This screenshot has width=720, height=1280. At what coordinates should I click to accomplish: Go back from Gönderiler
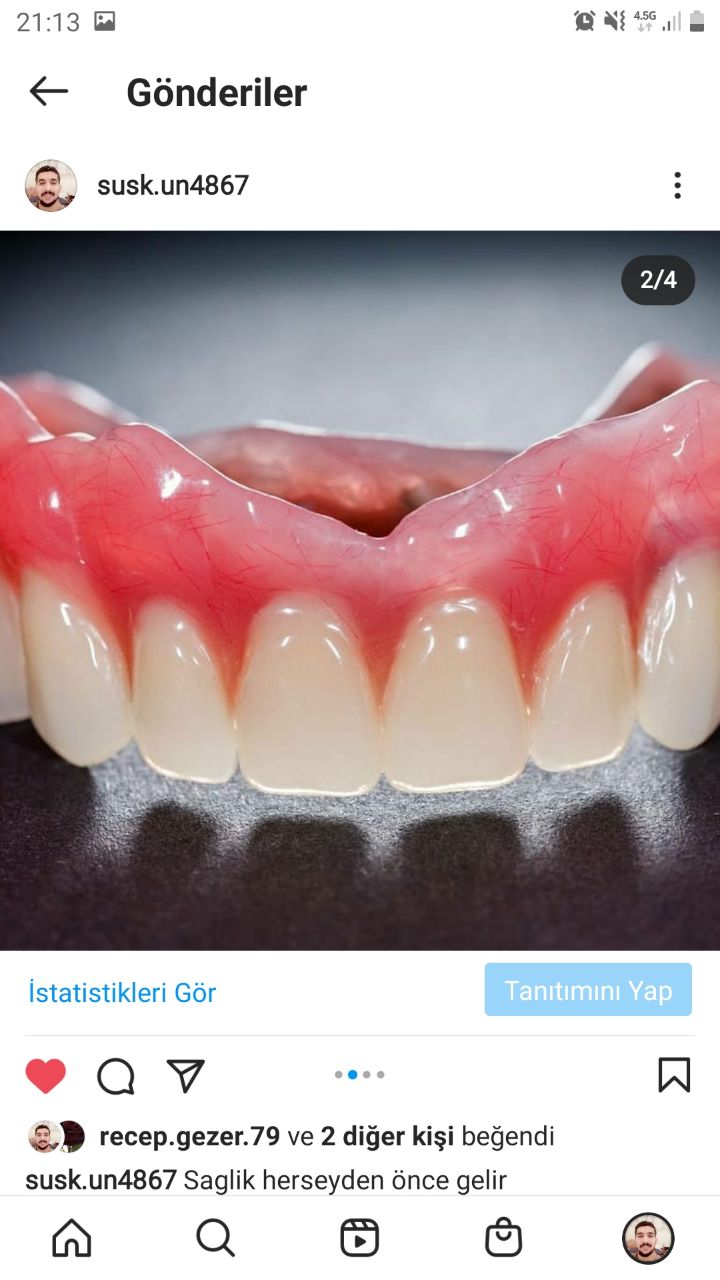click(48, 92)
